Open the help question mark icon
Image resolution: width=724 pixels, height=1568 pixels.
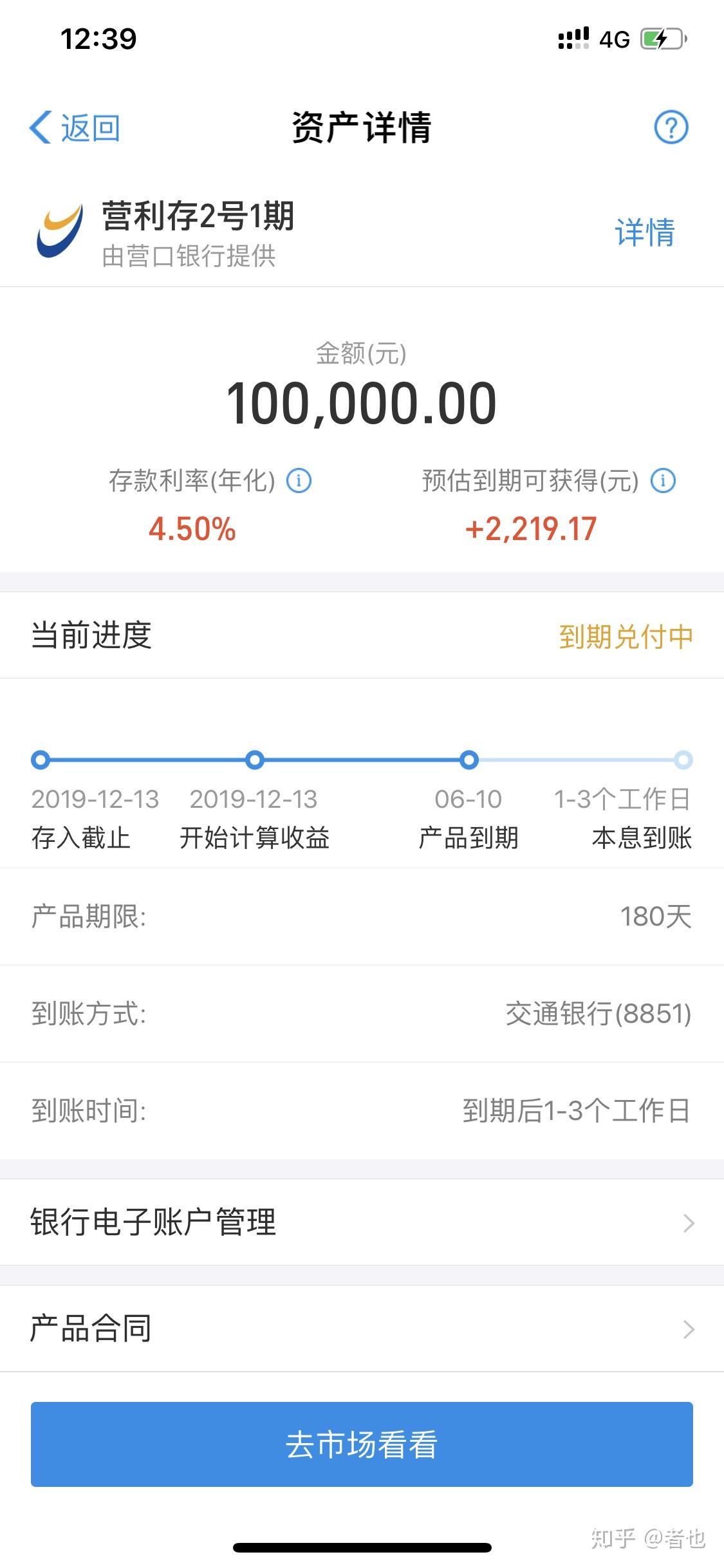click(671, 127)
